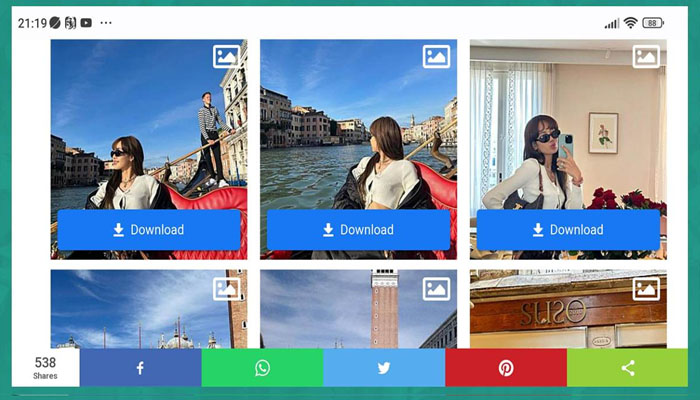Download the canal view photo in the middle tile
Viewport: 700px width, 400px height.
pos(358,230)
